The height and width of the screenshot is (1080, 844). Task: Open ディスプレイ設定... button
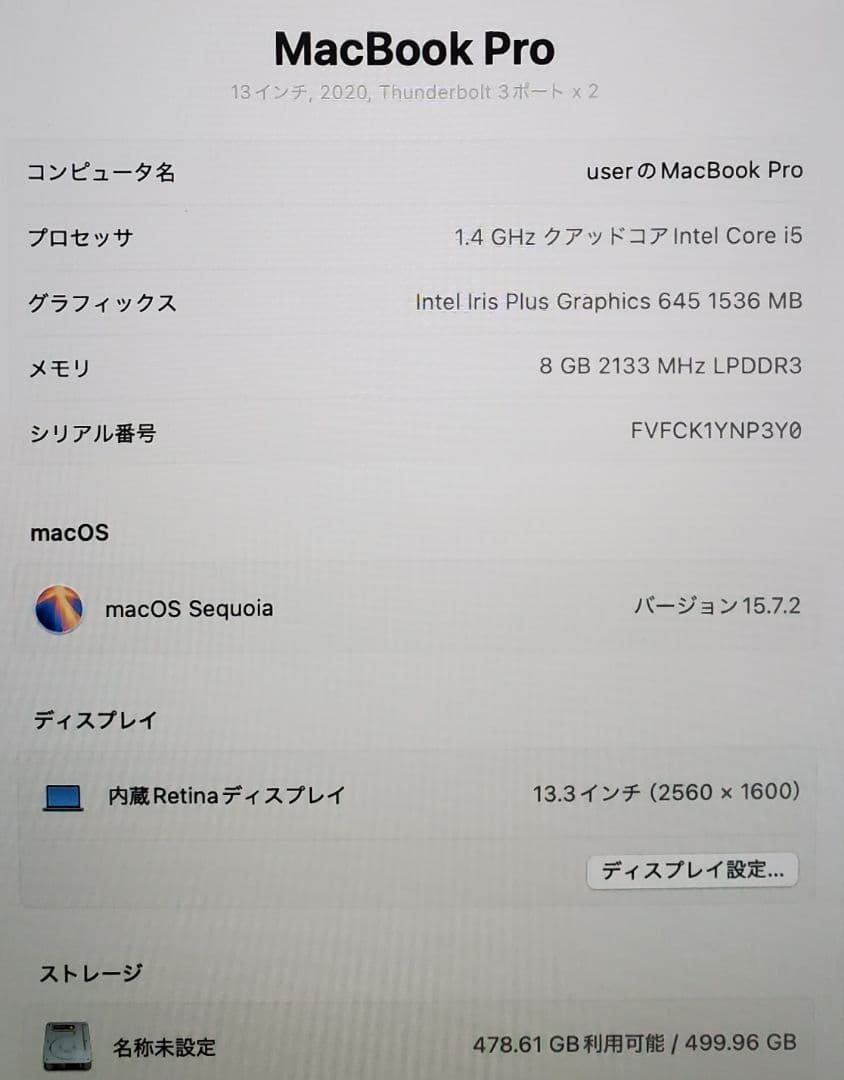692,869
